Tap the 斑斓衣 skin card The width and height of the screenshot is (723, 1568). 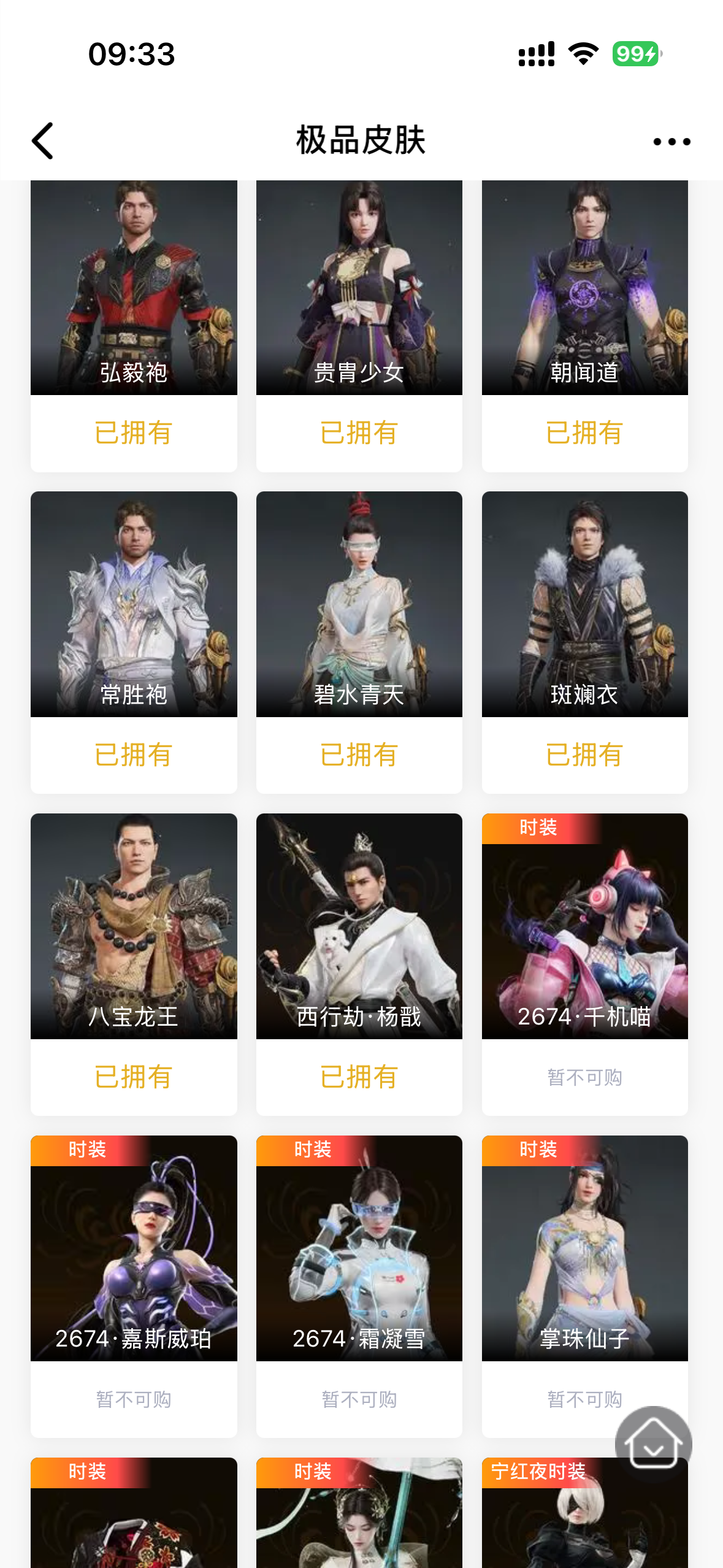(x=584, y=604)
